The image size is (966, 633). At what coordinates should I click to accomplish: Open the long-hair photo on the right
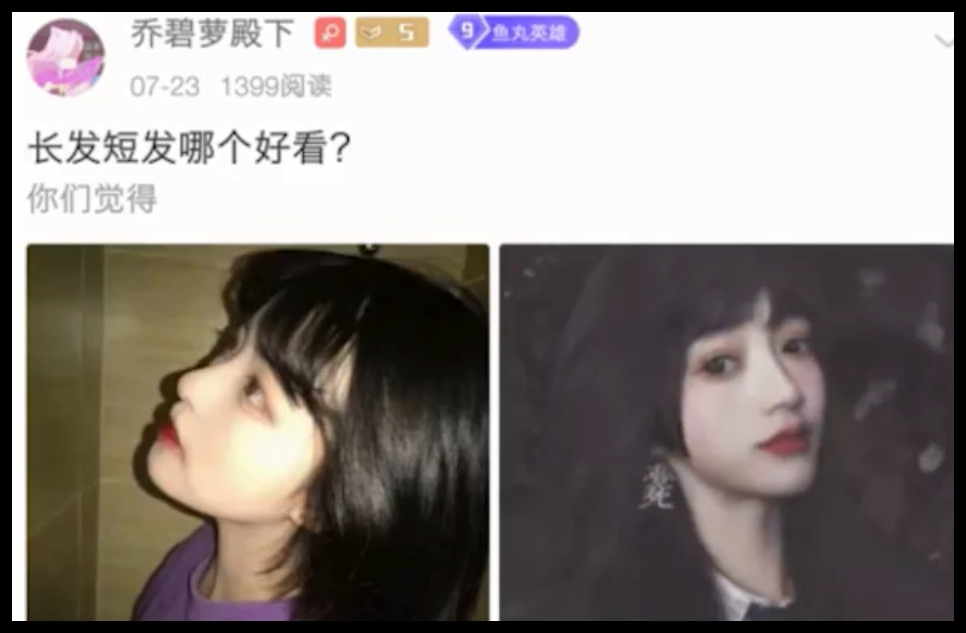click(x=726, y=432)
